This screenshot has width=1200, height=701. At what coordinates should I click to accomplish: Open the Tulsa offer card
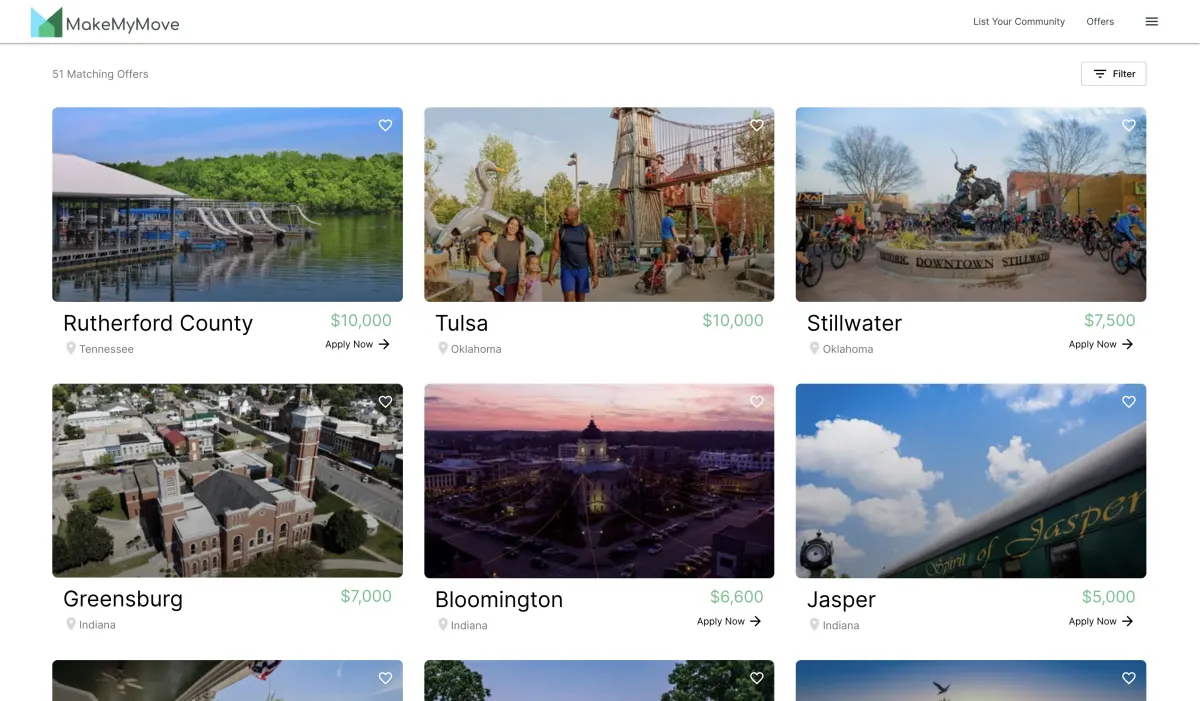click(599, 205)
